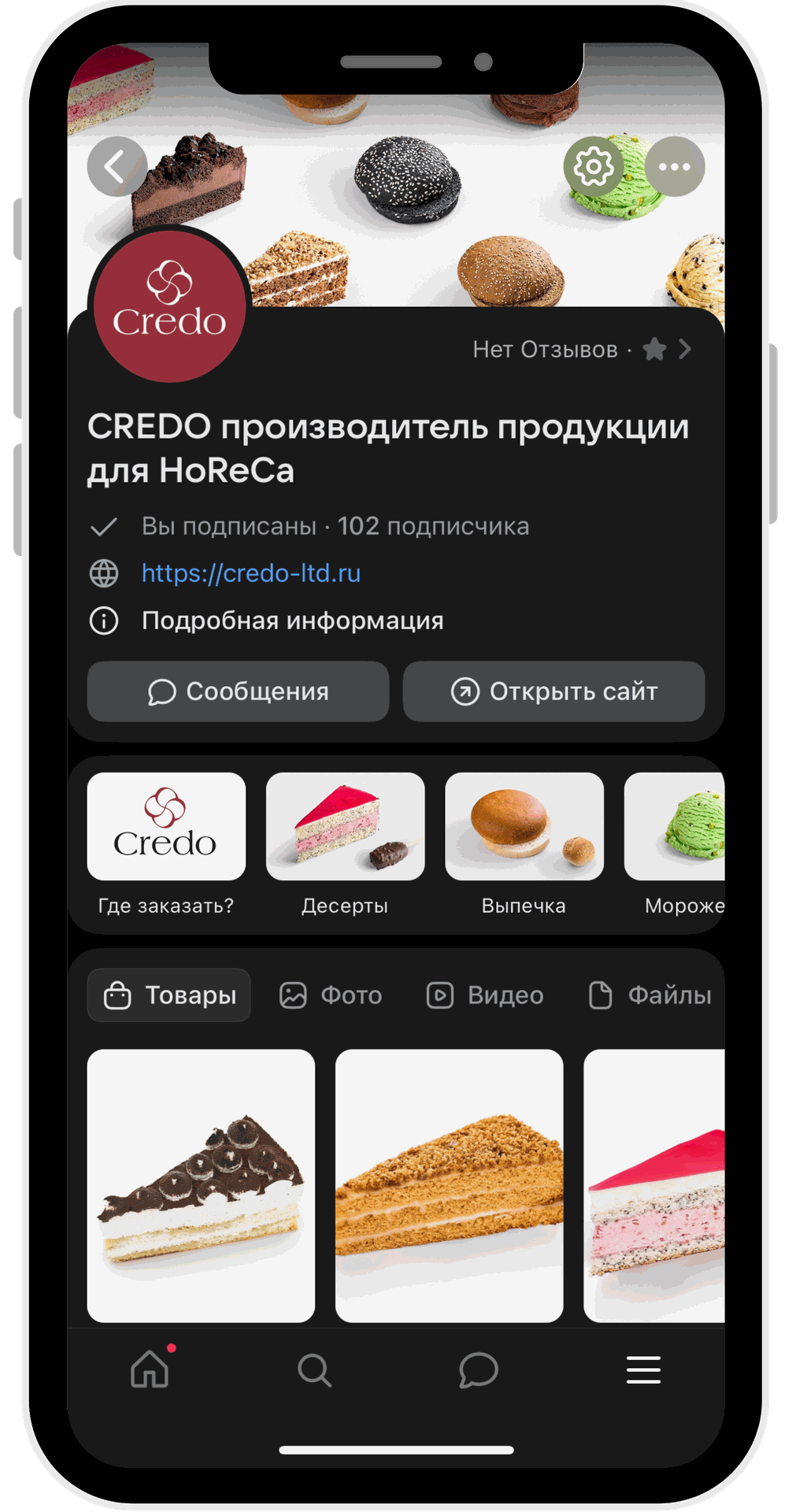This screenshot has width=792, height=1512.
Task: Go to the home tab in bottom bar
Action: pos(150,1369)
